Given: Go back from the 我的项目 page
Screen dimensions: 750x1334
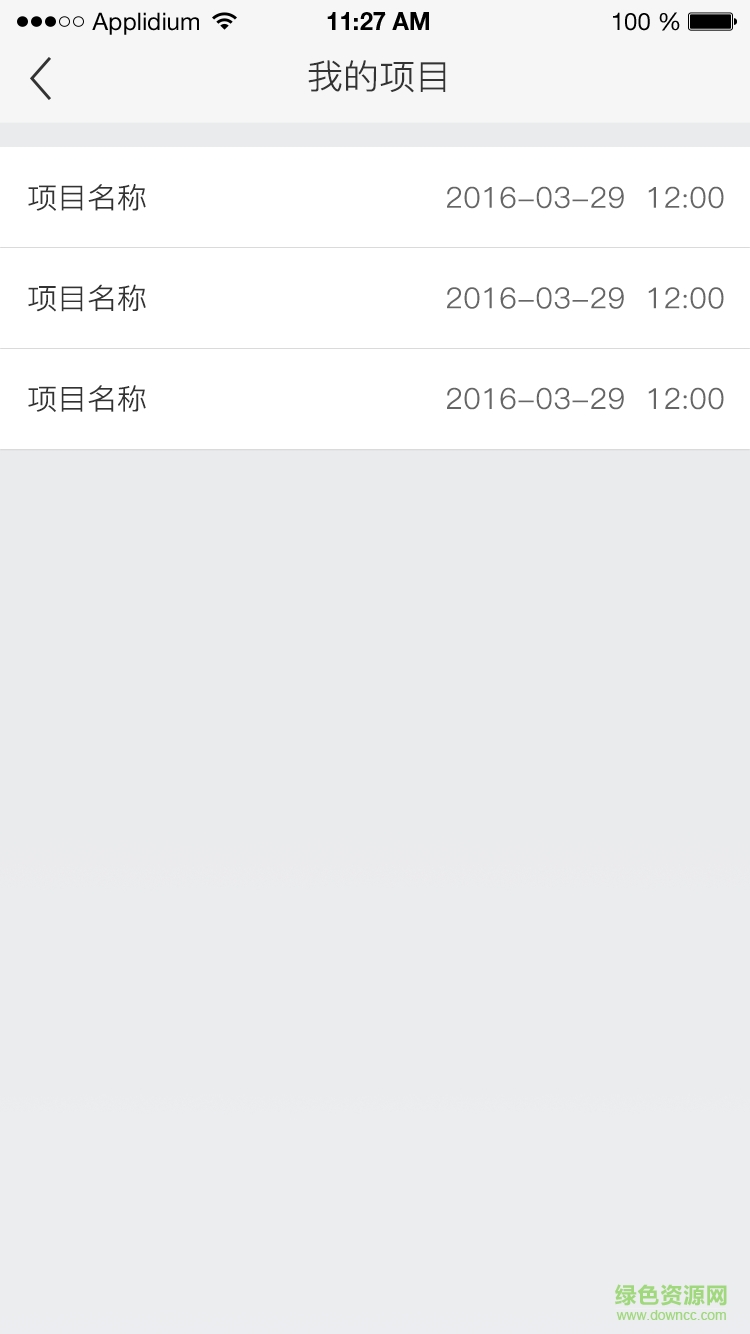Looking at the screenshot, I should (x=40, y=78).
